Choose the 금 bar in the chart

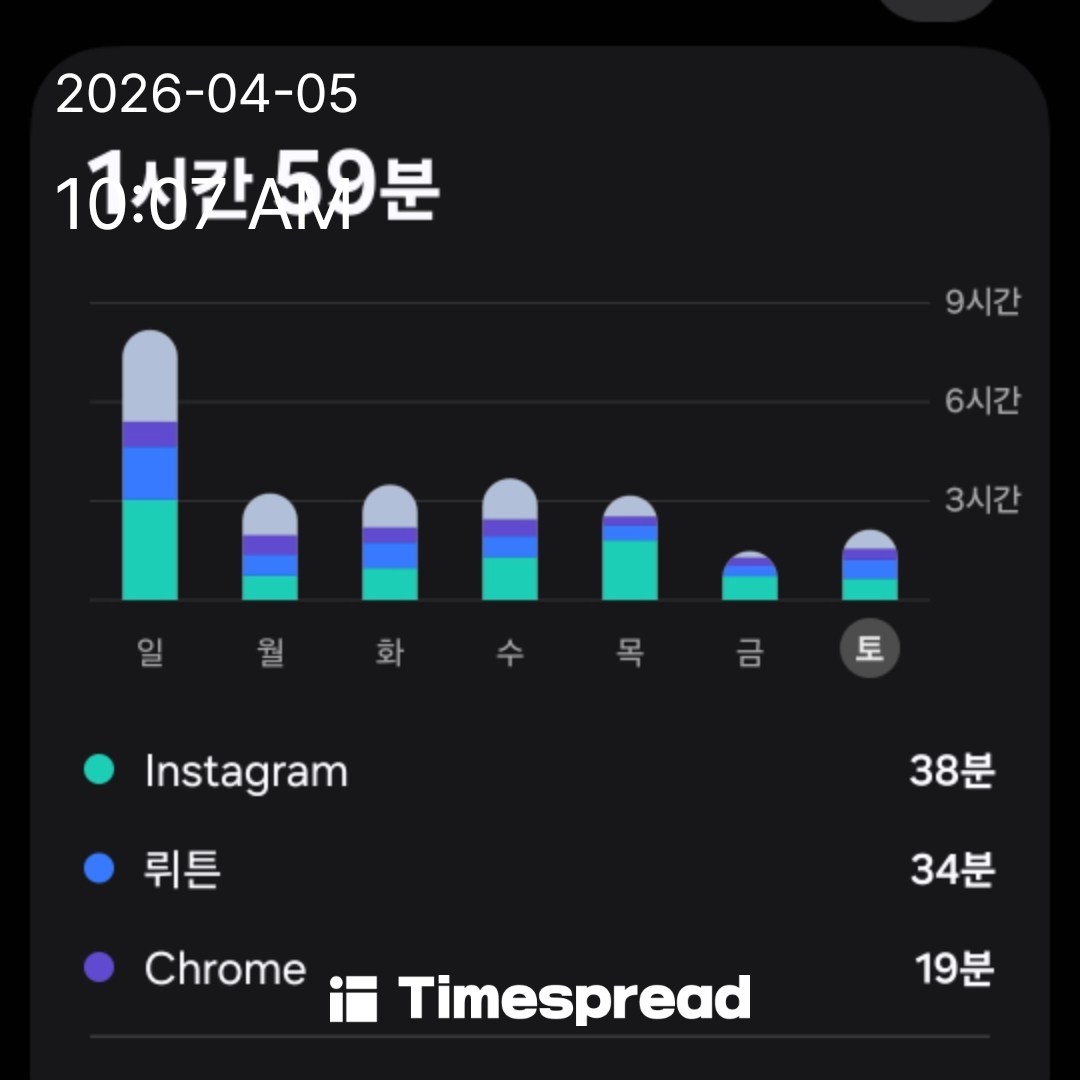click(x=750, y=576)
